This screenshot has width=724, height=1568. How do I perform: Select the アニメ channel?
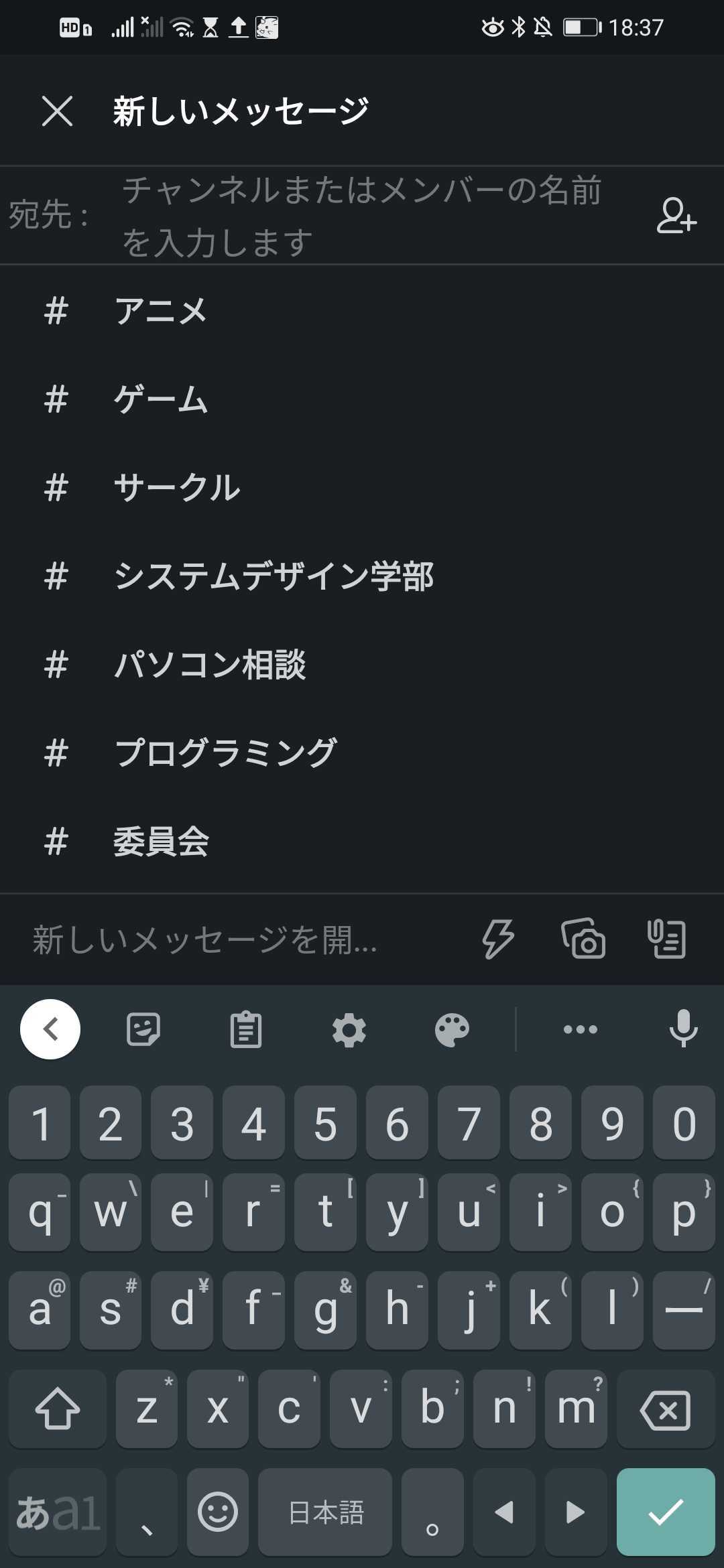coord(161,312)
